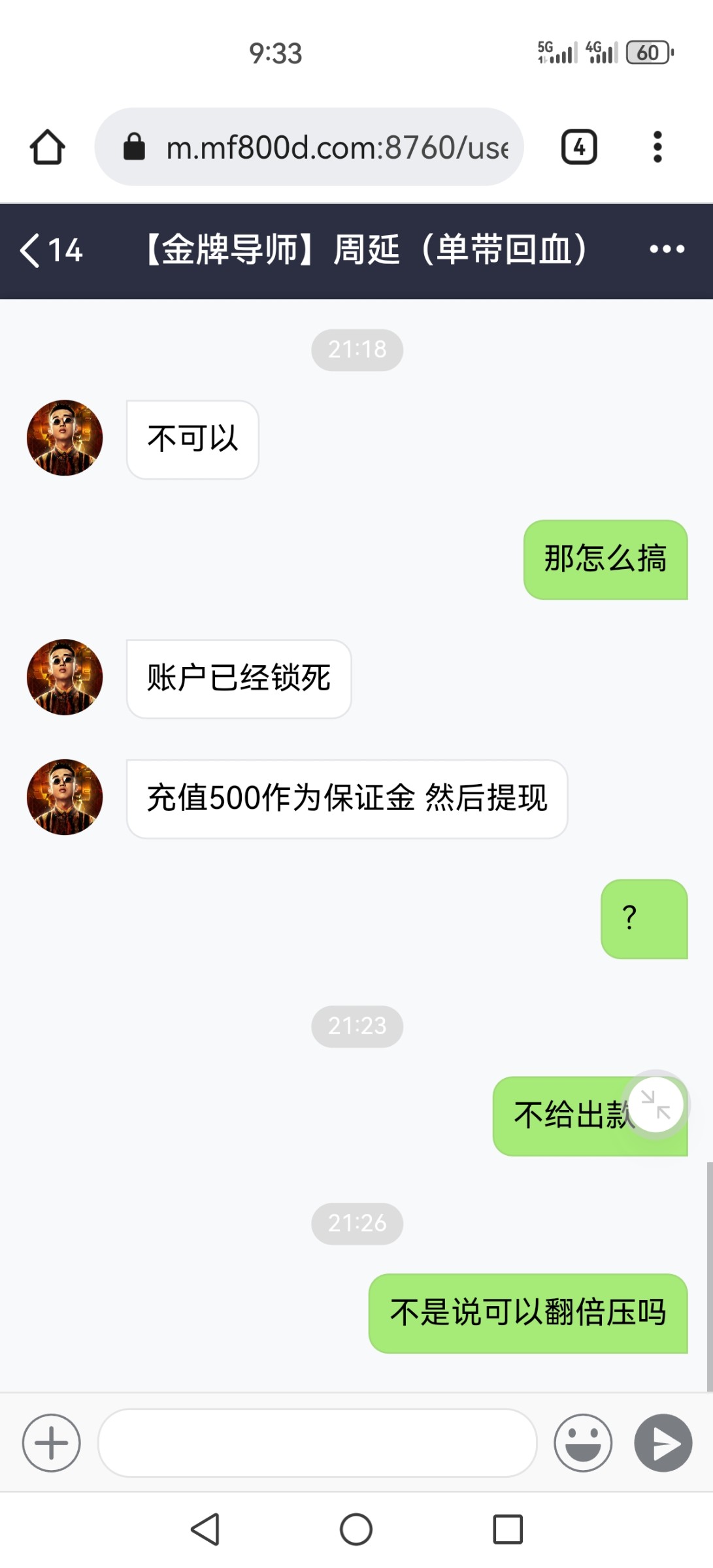Open the browser tab switcher

tap(579, 147)
